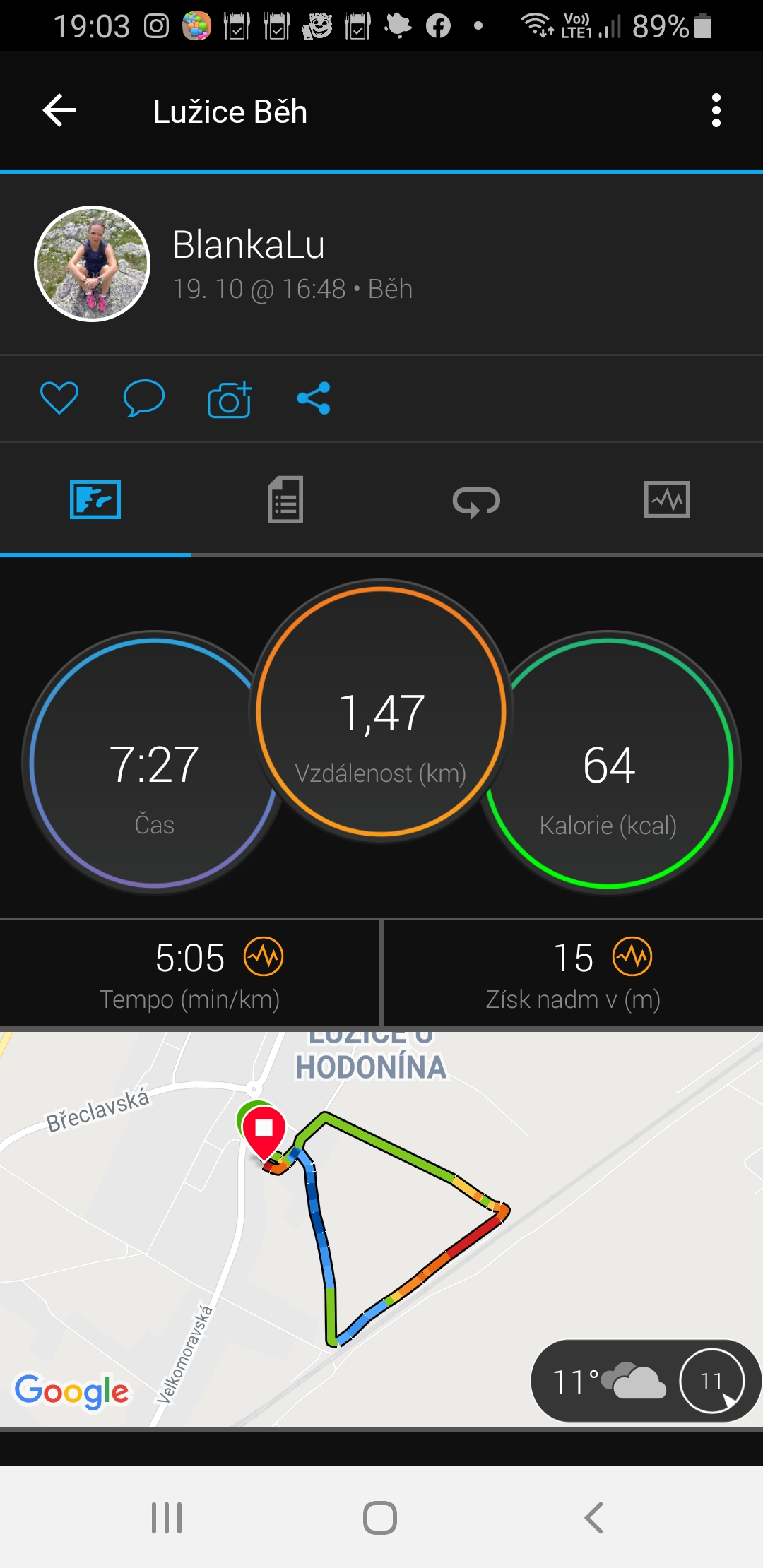Open comments via the speech bubble icon

[144, 398]
